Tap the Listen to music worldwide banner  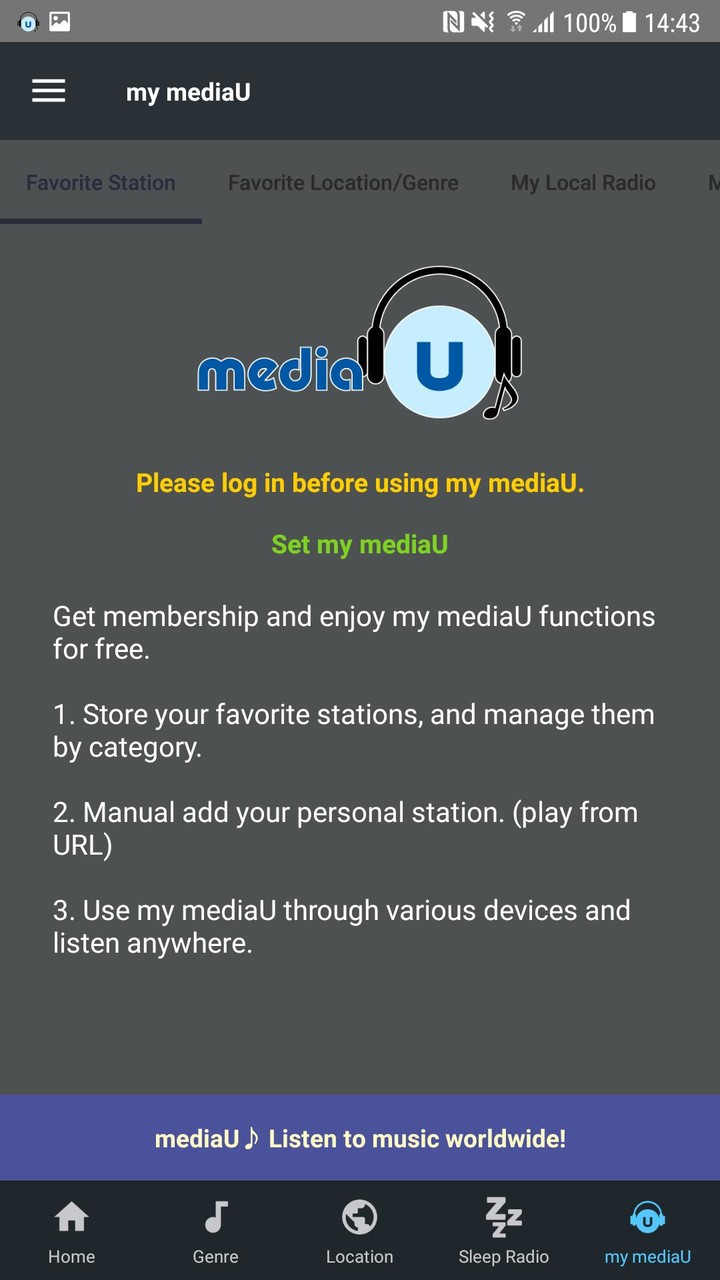point(360,1138)
